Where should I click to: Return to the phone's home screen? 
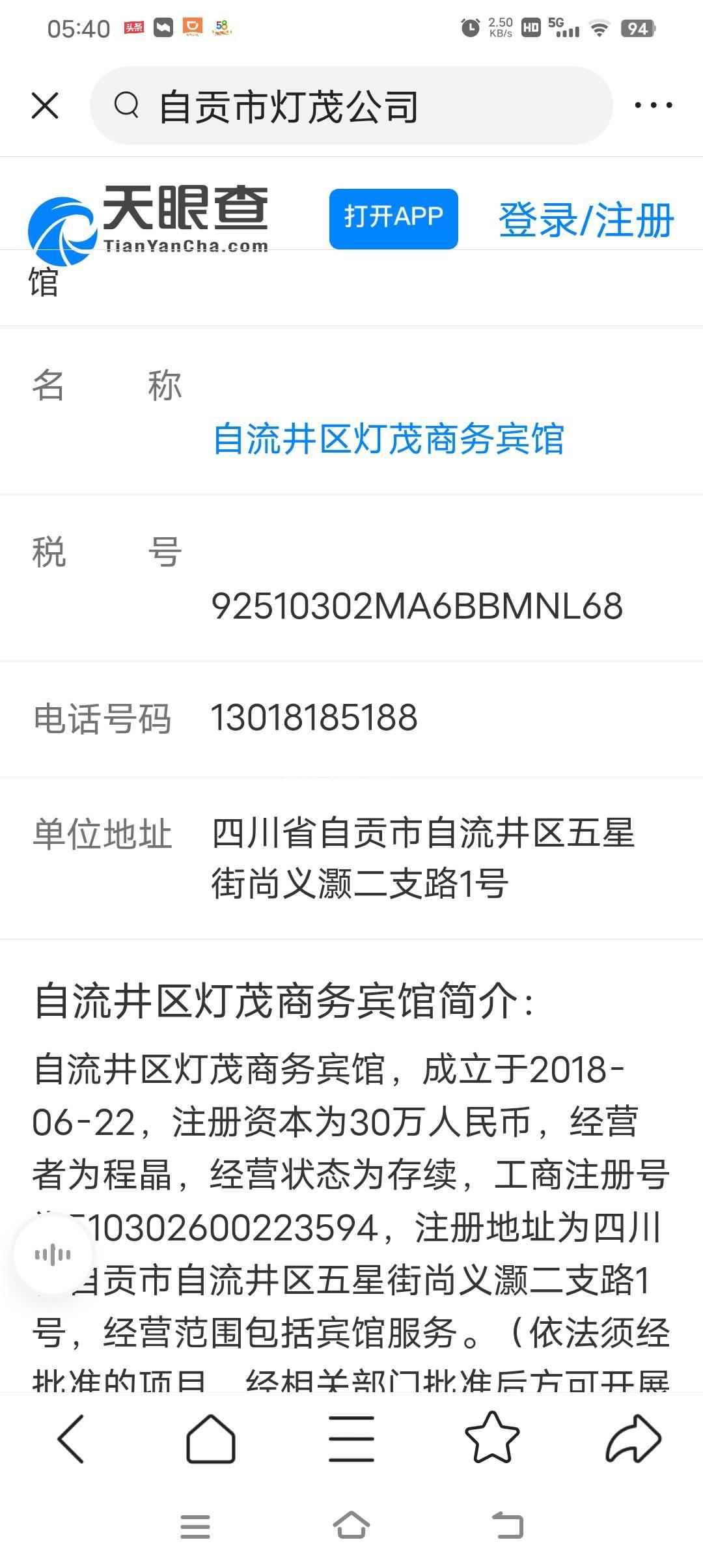[x=351, y=1525]
